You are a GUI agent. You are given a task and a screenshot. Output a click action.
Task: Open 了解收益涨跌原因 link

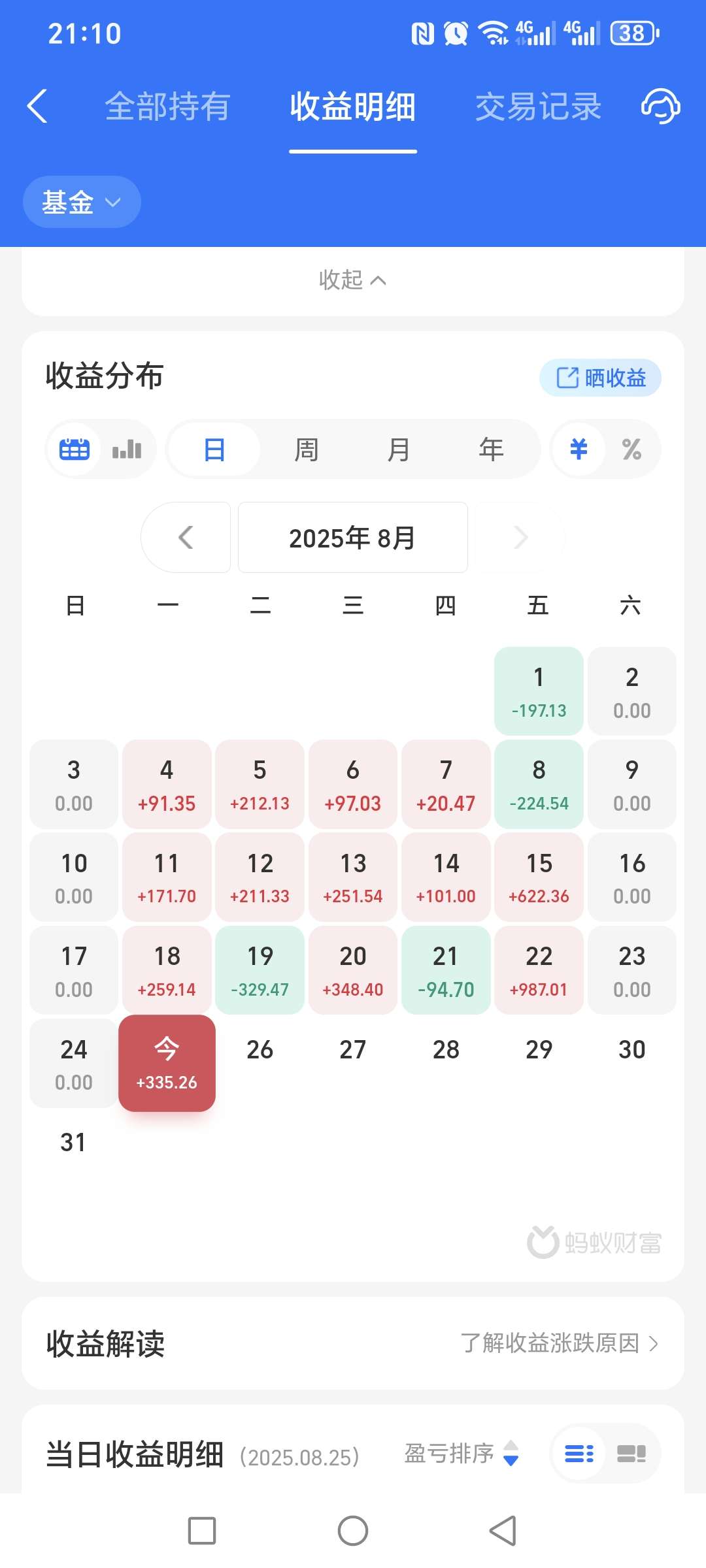click(x=560, y=1343)
